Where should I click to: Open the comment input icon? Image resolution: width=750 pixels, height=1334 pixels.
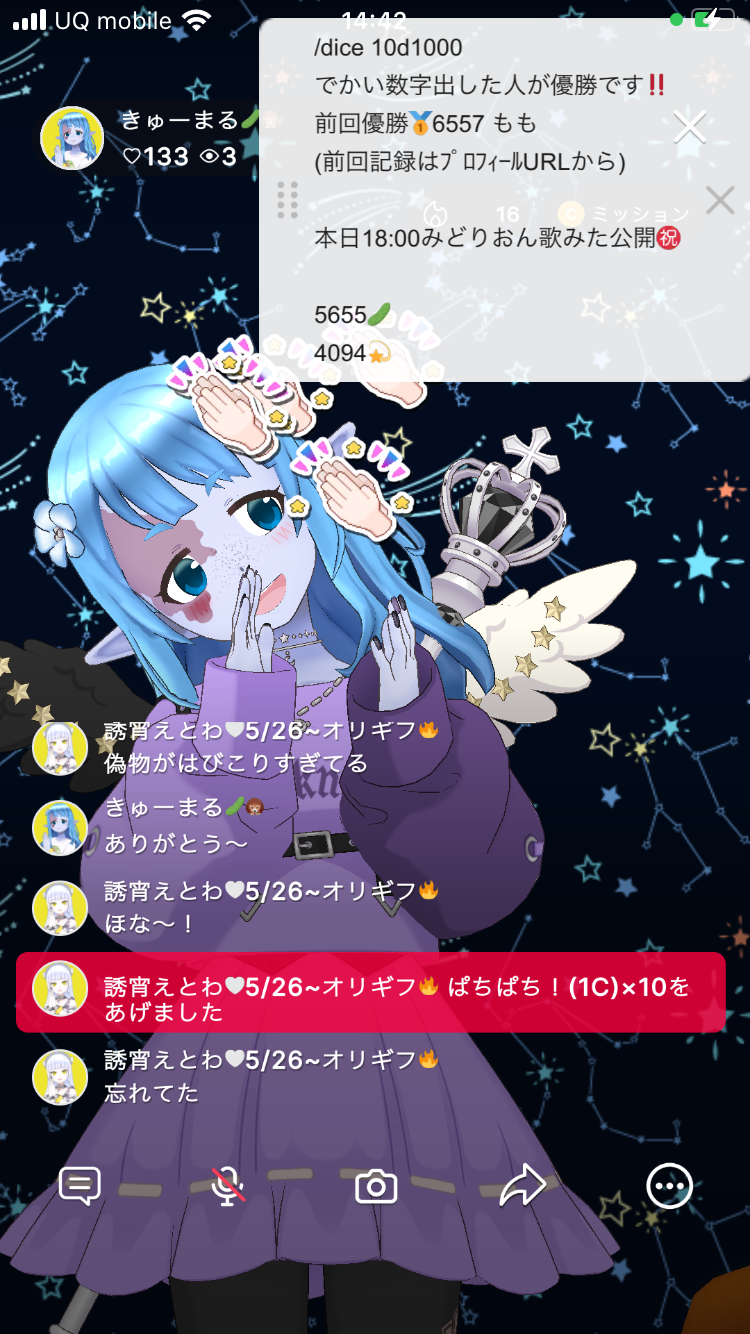point(79,1186)
